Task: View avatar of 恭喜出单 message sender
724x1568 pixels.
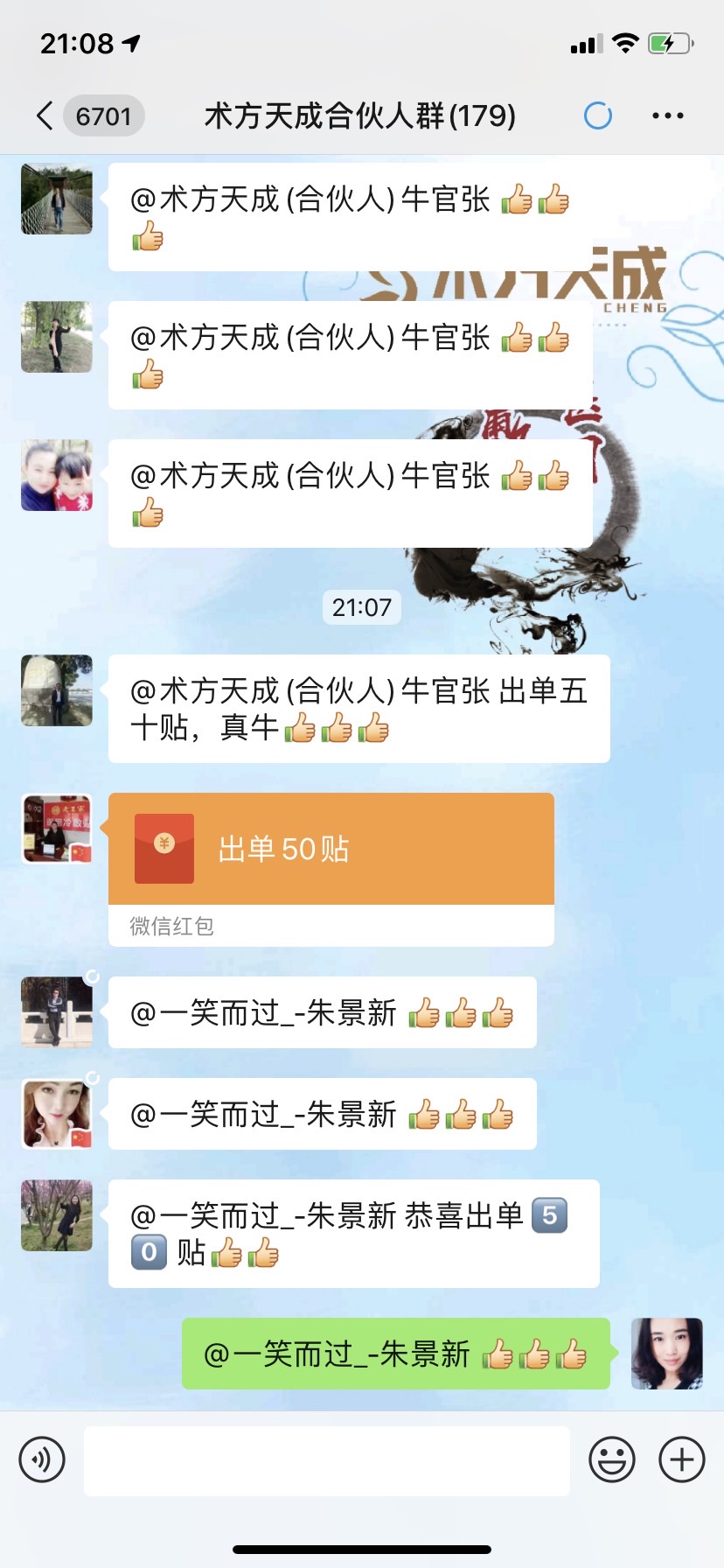Action: click(x=57, y=1215)
